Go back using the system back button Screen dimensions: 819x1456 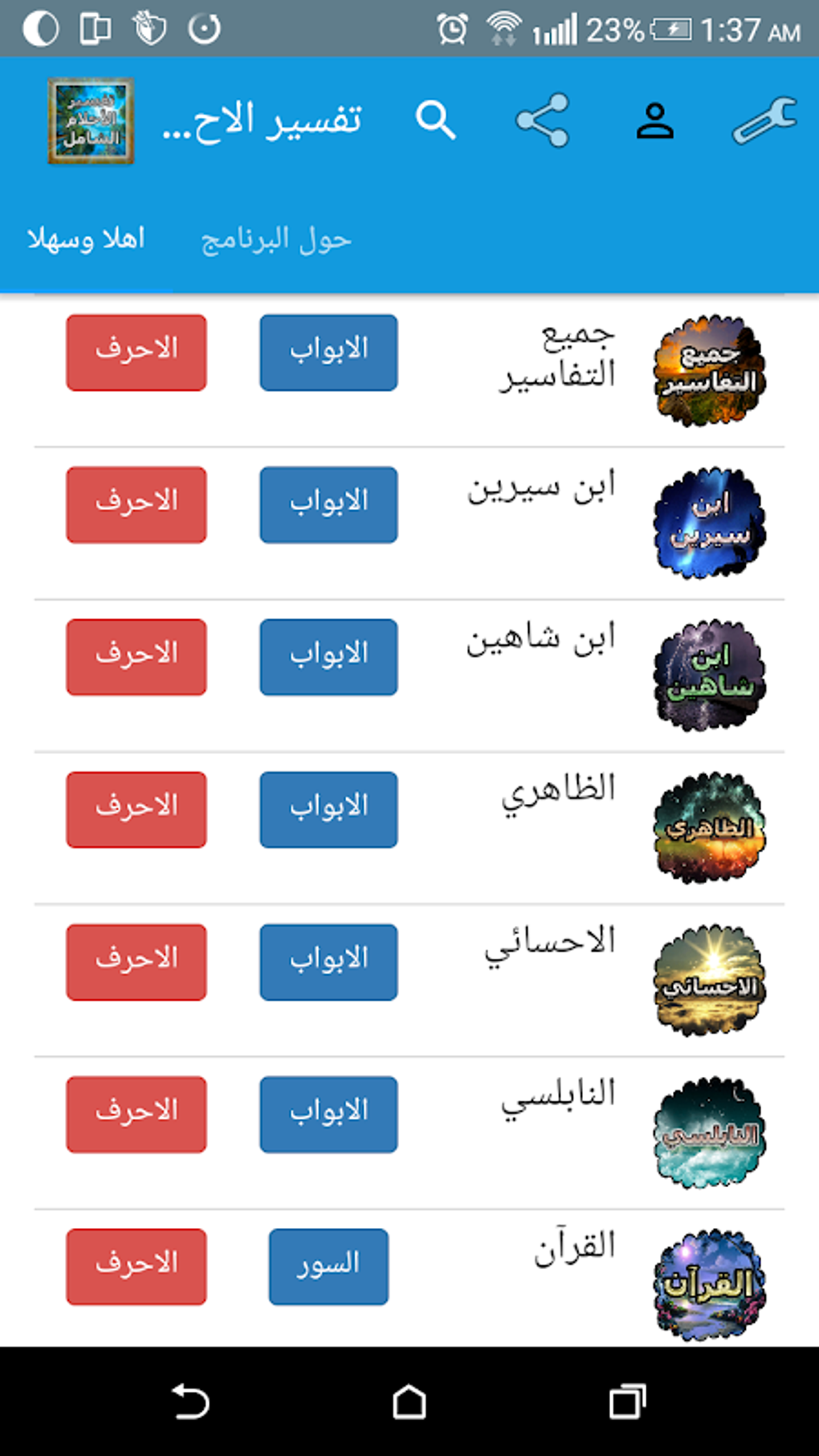pos(191,1402)
